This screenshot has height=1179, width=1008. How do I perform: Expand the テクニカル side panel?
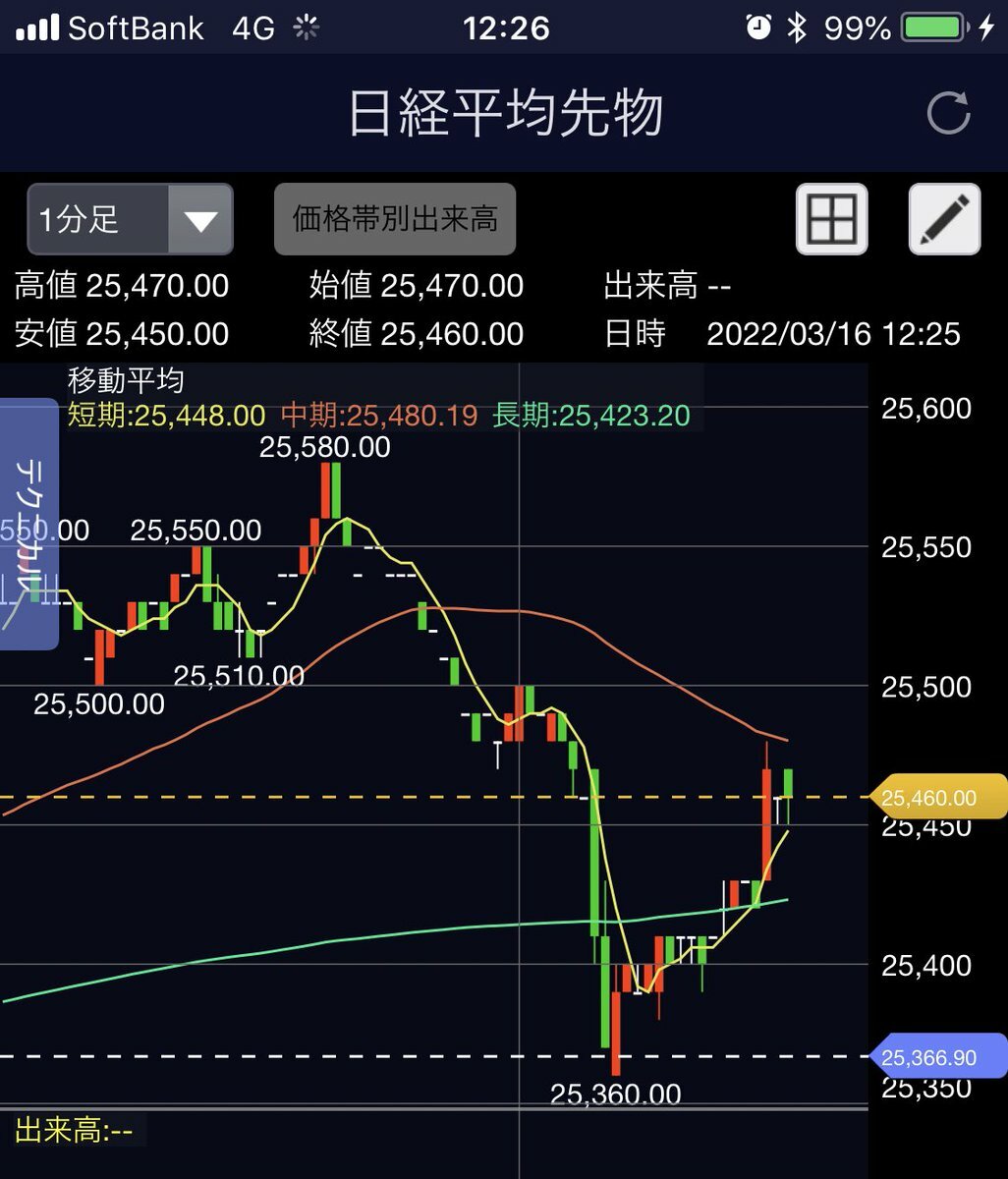coord(28,523)
